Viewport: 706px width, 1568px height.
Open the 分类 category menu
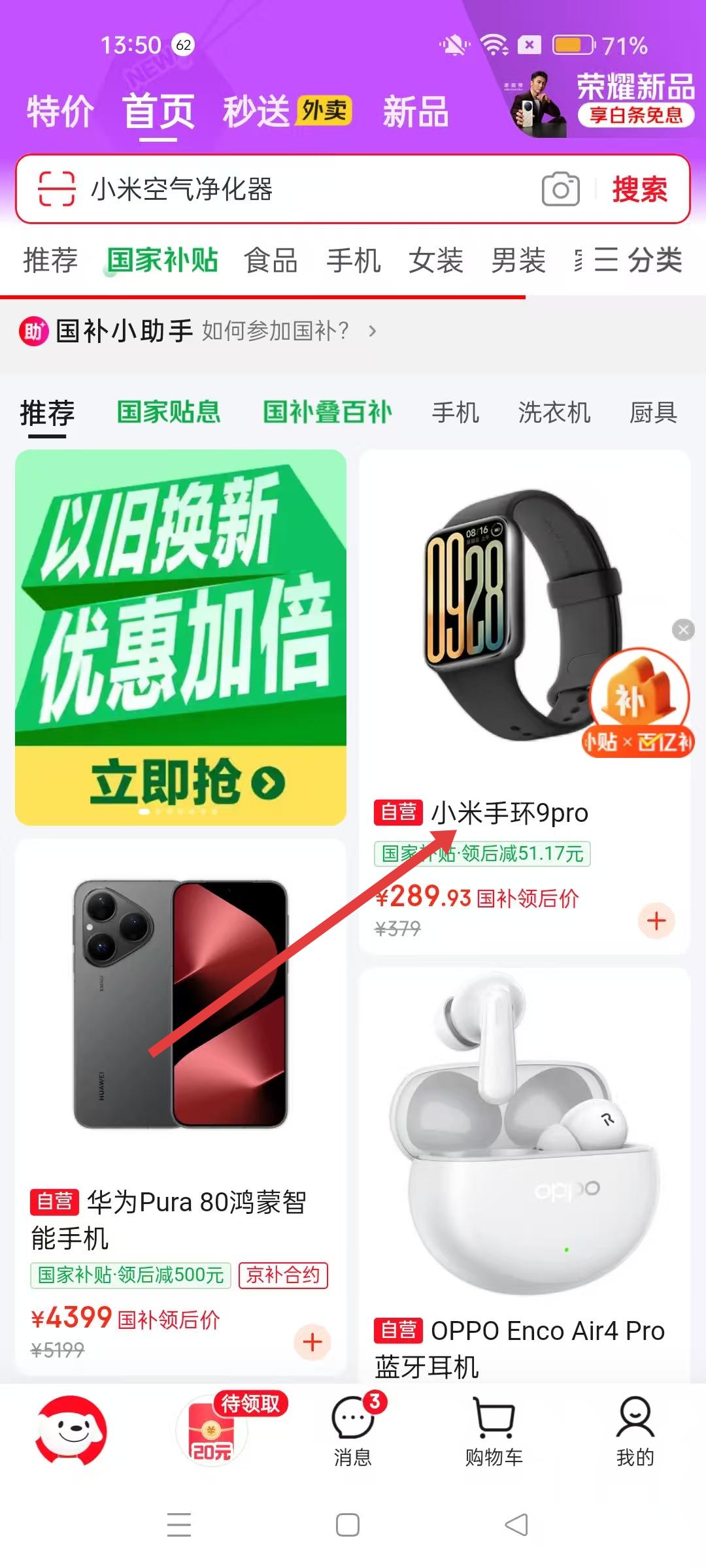638,260
